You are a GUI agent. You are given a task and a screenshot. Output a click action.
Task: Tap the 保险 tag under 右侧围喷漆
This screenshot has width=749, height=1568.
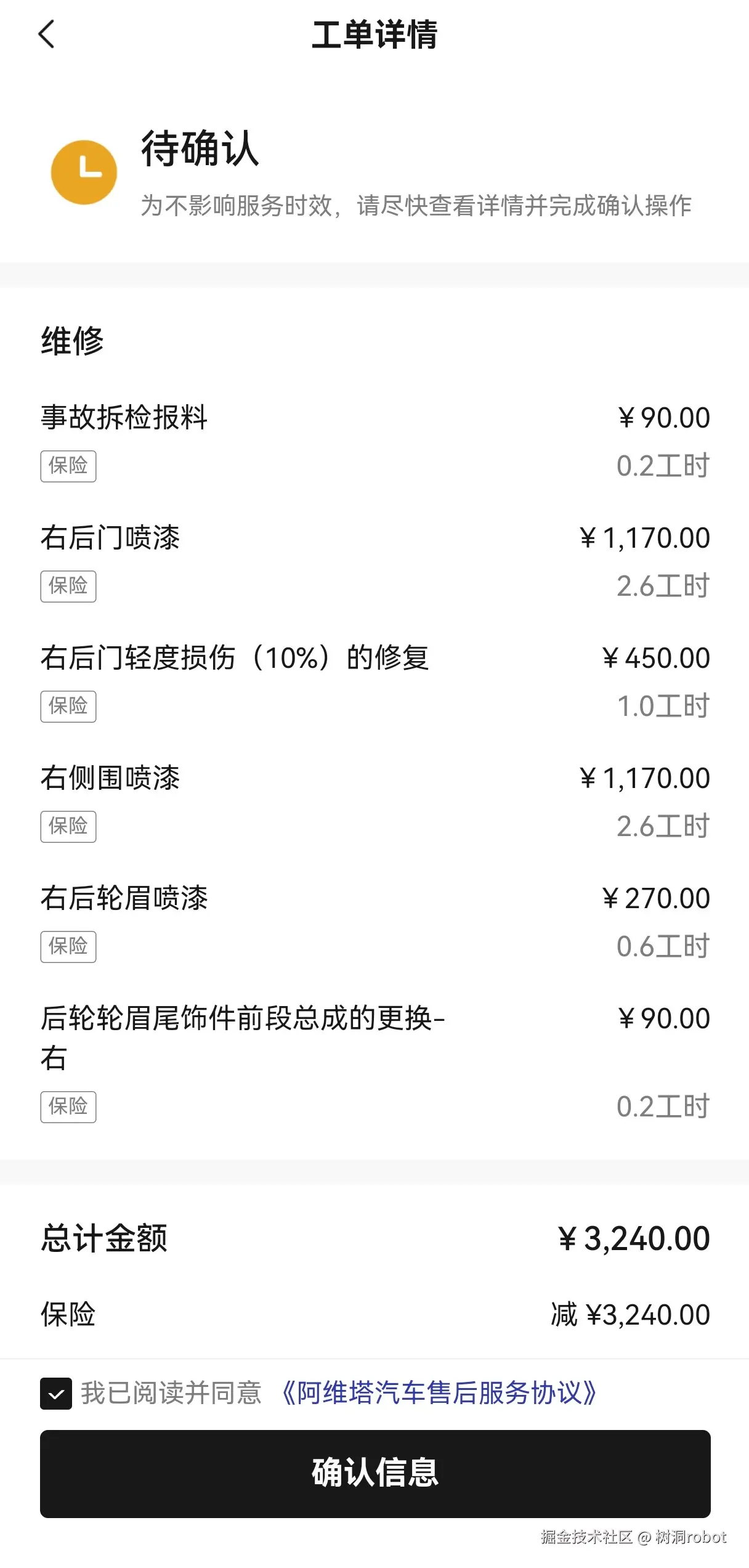tap(68, 827)
